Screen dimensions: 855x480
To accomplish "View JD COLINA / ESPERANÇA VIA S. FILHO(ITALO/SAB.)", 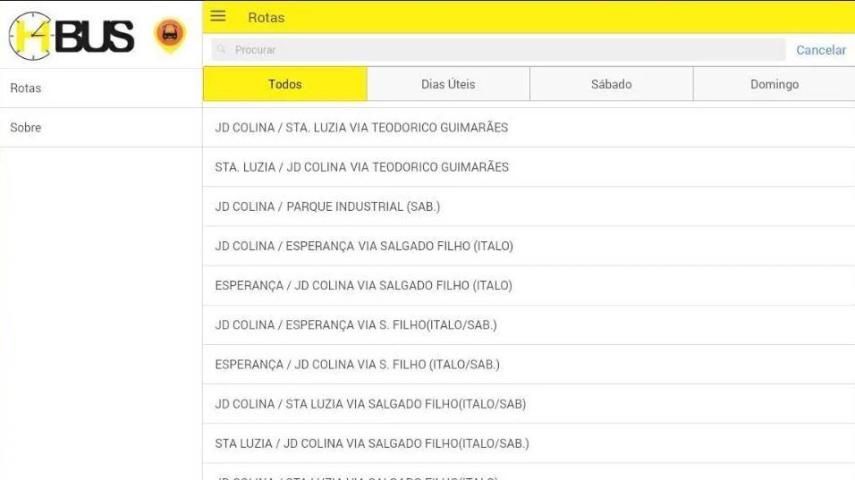I will coord(355,325).
